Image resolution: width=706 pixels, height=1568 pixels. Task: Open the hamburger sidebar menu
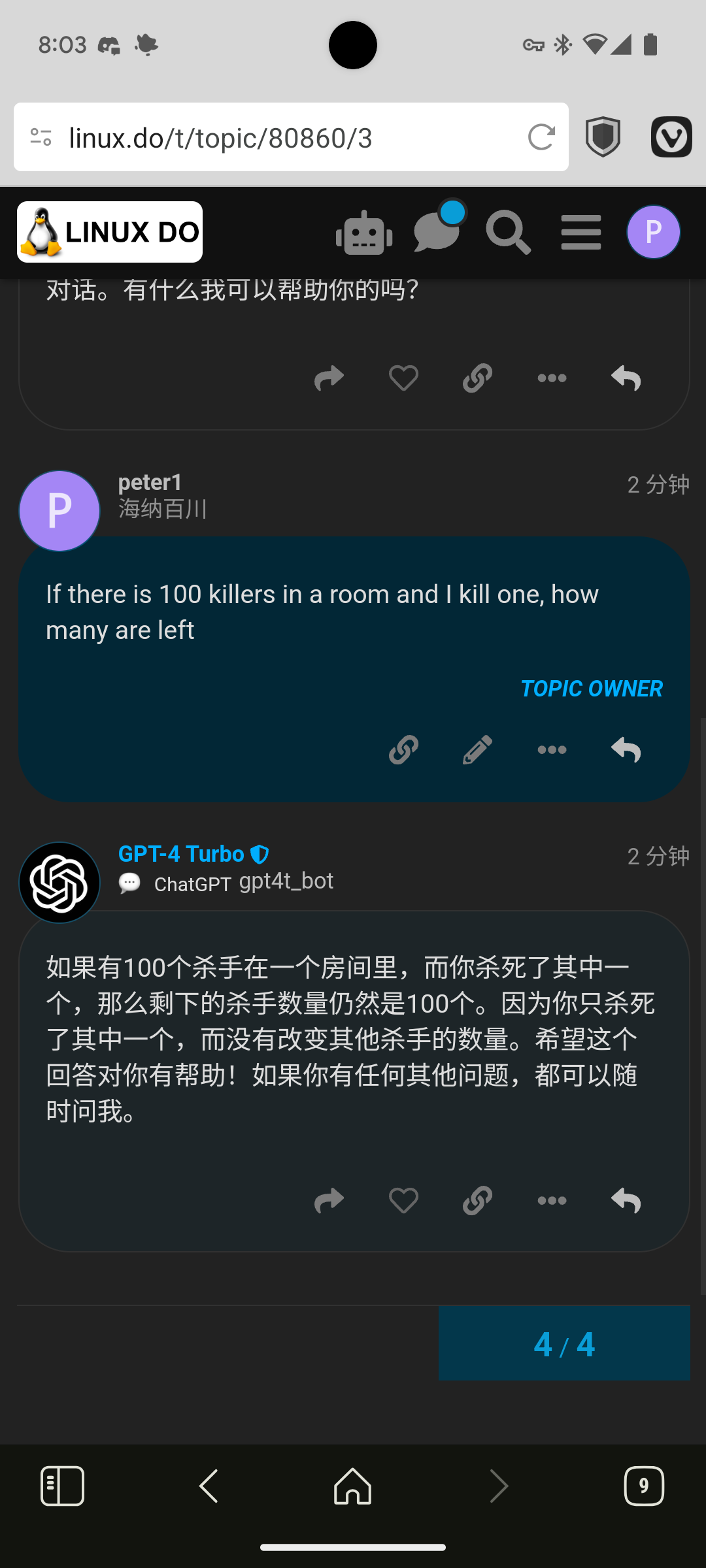[x=581, y=232]
